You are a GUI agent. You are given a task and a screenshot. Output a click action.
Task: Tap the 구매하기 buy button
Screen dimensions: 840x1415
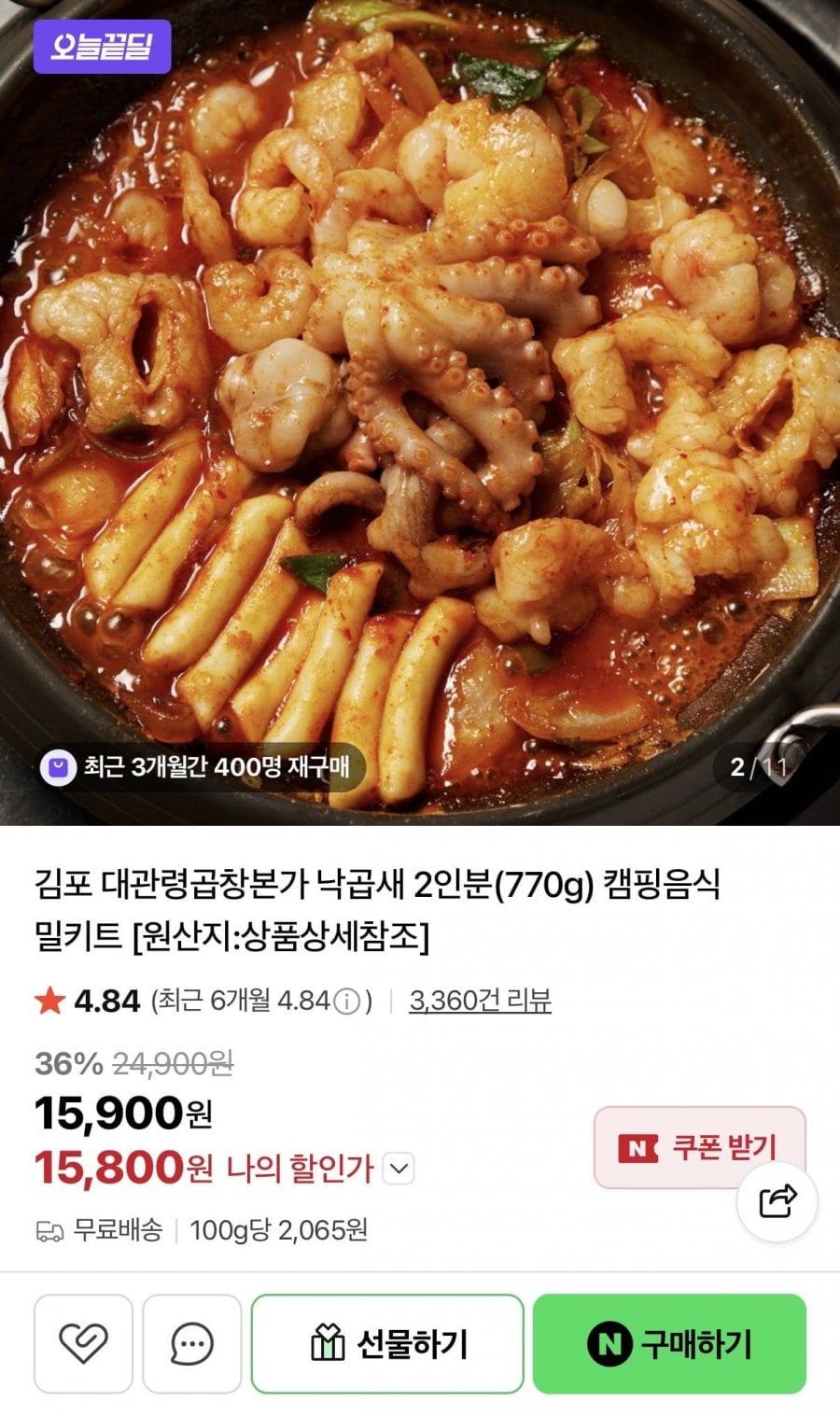(x=668, y=1343)
